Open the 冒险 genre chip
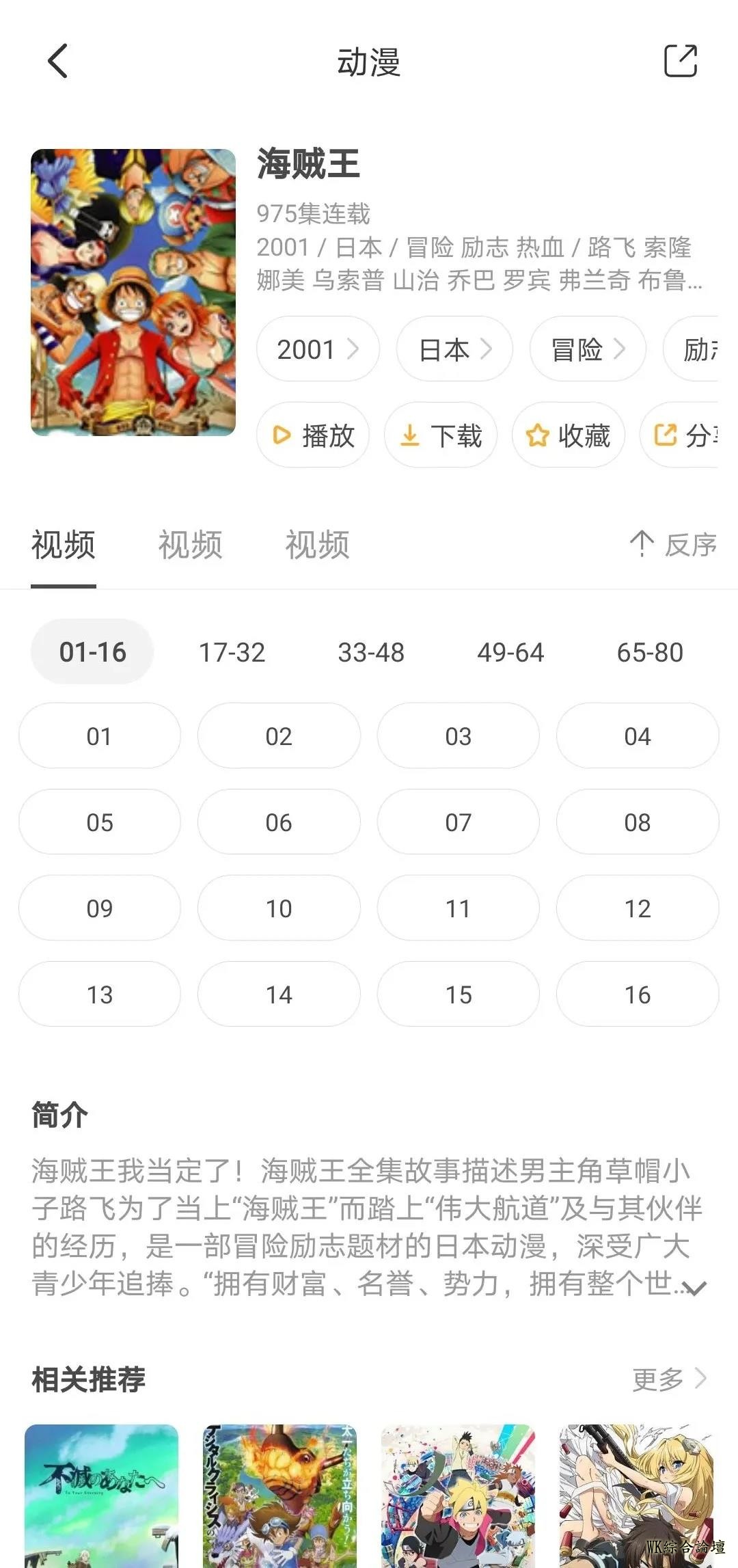Viewport: 738px width, 1568px height. point(587,349)
